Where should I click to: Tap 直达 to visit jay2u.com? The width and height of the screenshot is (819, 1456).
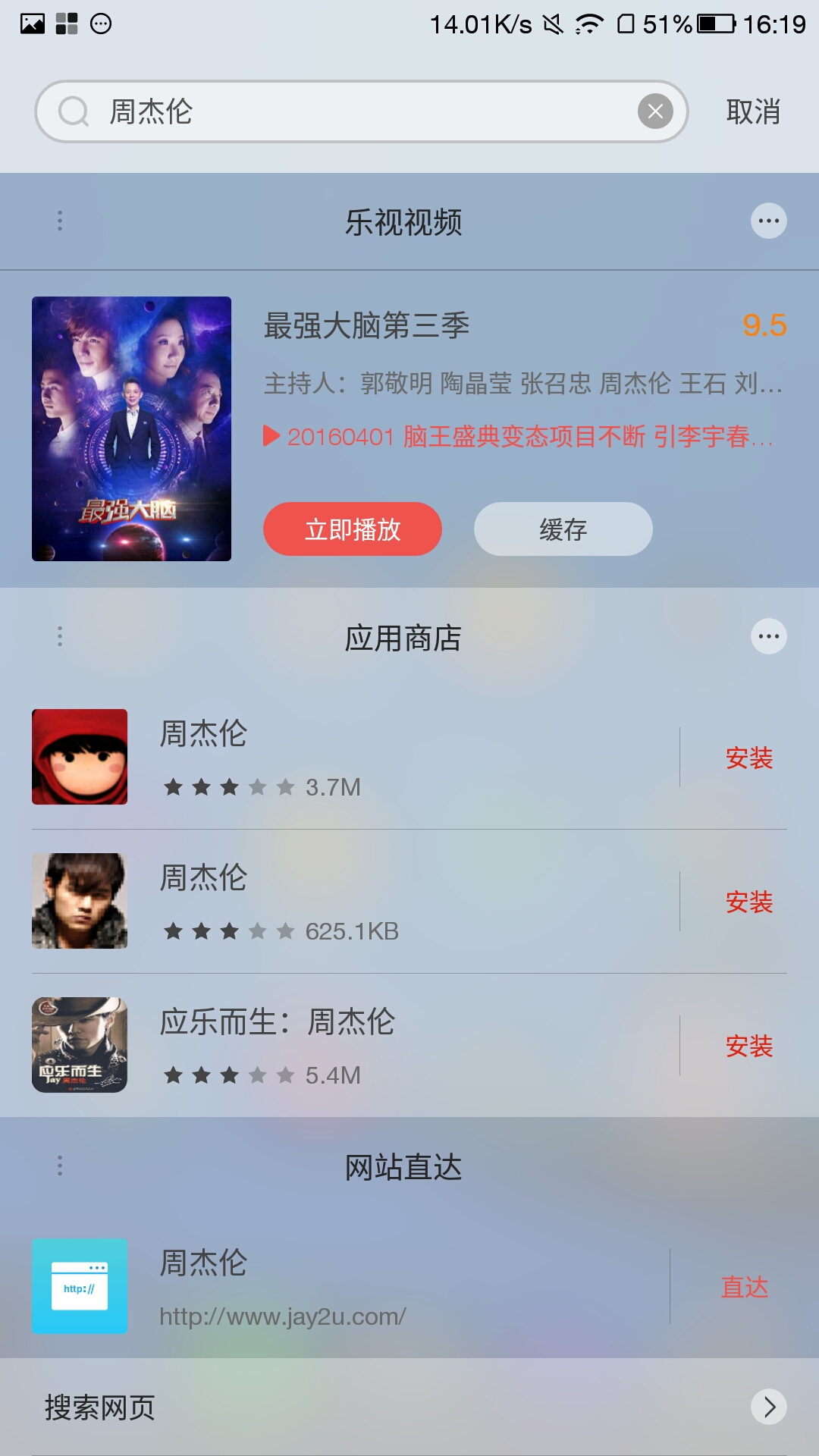[x=744, y=1287]
